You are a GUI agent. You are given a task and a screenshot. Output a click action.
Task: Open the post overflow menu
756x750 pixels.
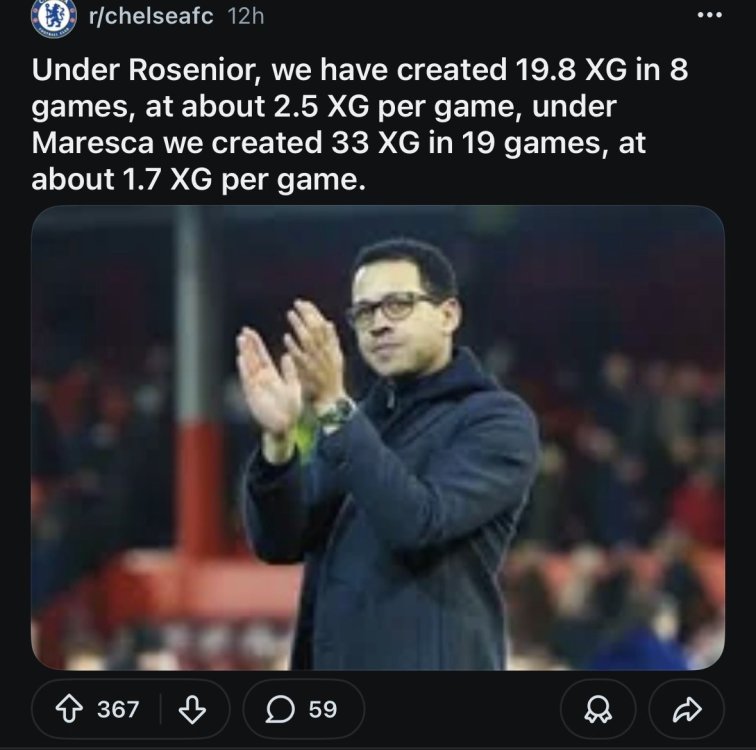[707, 16]
